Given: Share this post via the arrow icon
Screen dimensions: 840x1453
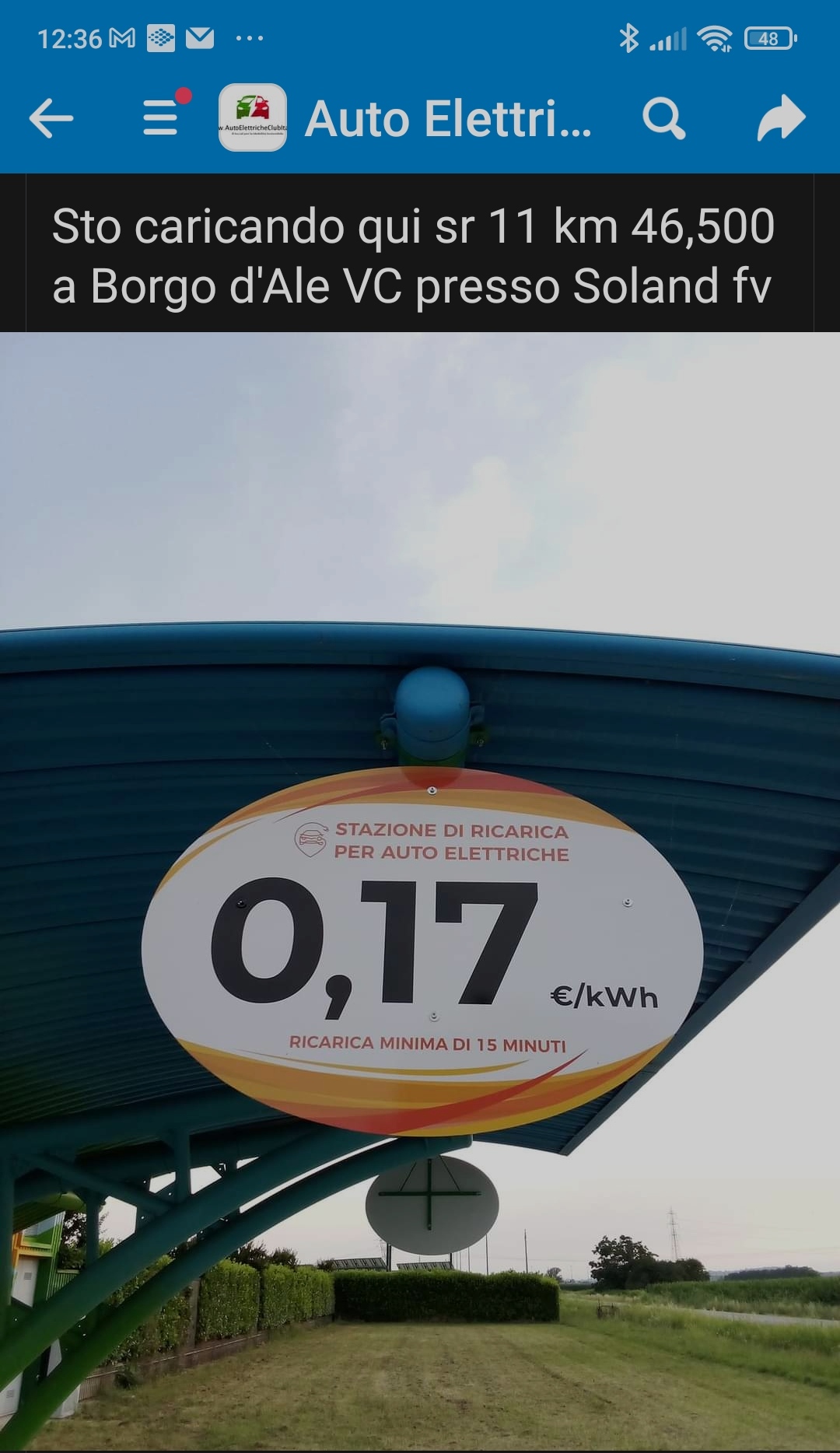Looking at the screenshot, I should [780, 118].
